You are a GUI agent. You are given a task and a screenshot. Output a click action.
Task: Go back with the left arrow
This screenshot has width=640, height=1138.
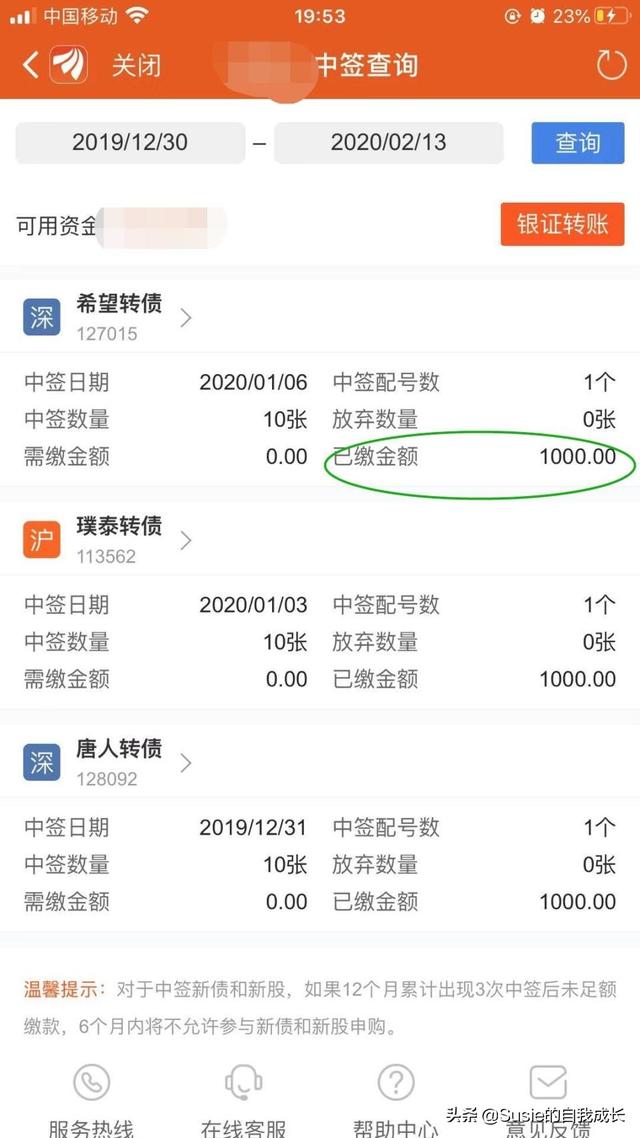tap(30, 65)
